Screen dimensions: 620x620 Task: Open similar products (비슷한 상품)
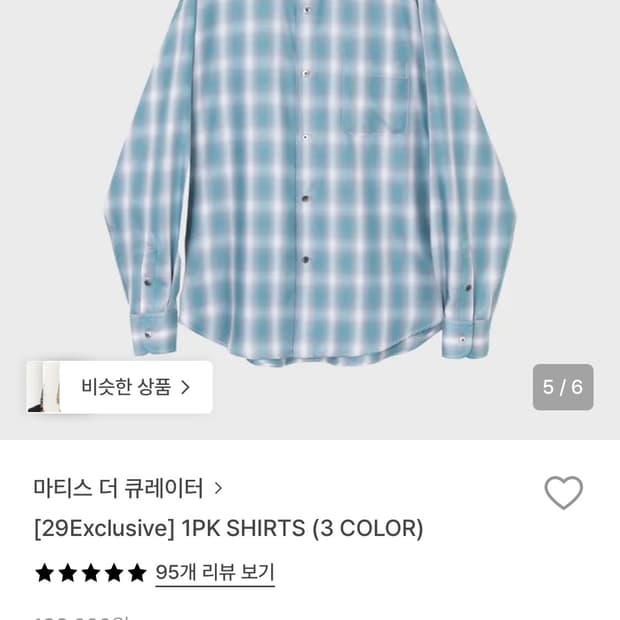[135, 387]
